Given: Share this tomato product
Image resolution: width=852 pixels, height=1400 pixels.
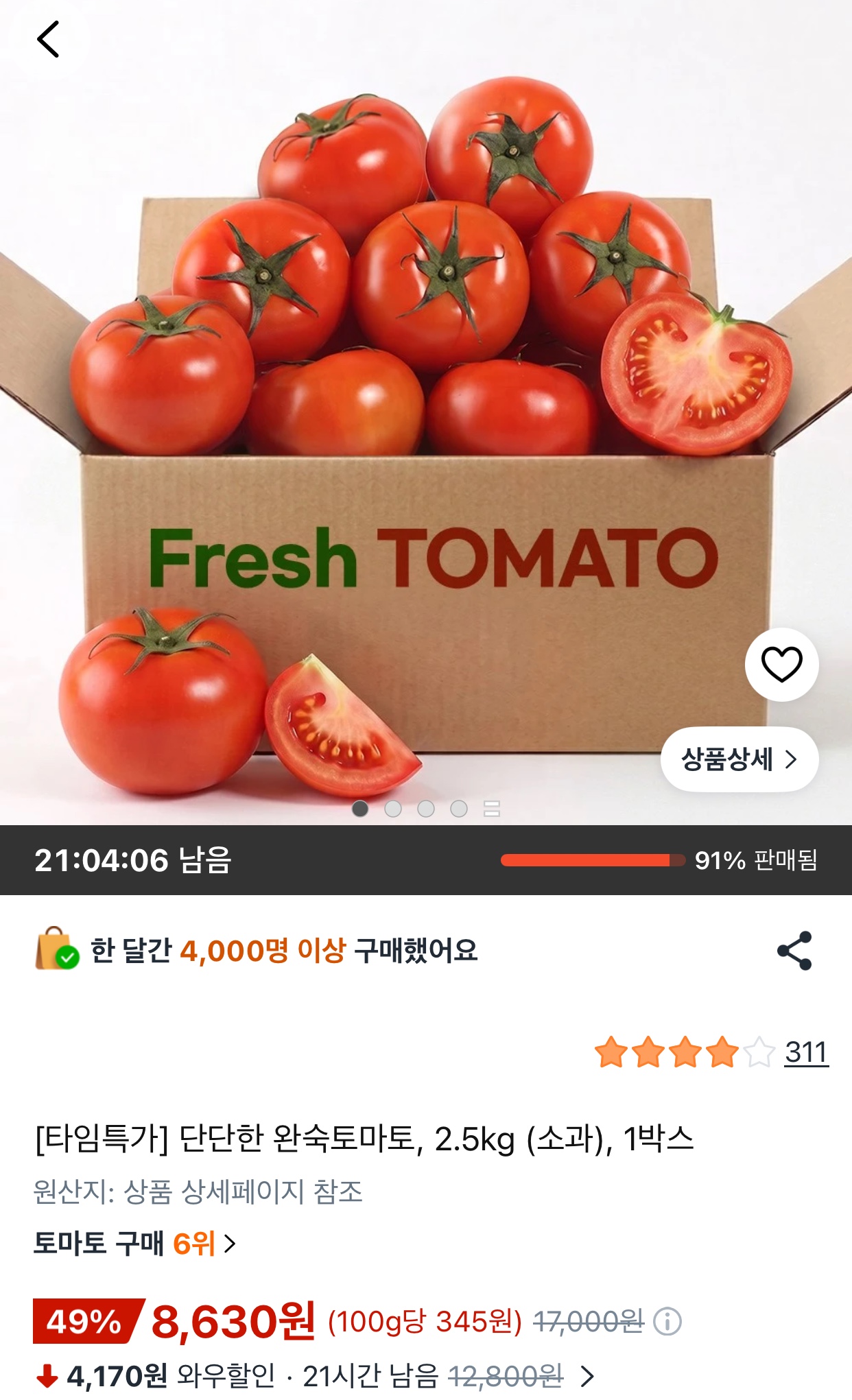Looking at the screenshot, I should point(794,951).
